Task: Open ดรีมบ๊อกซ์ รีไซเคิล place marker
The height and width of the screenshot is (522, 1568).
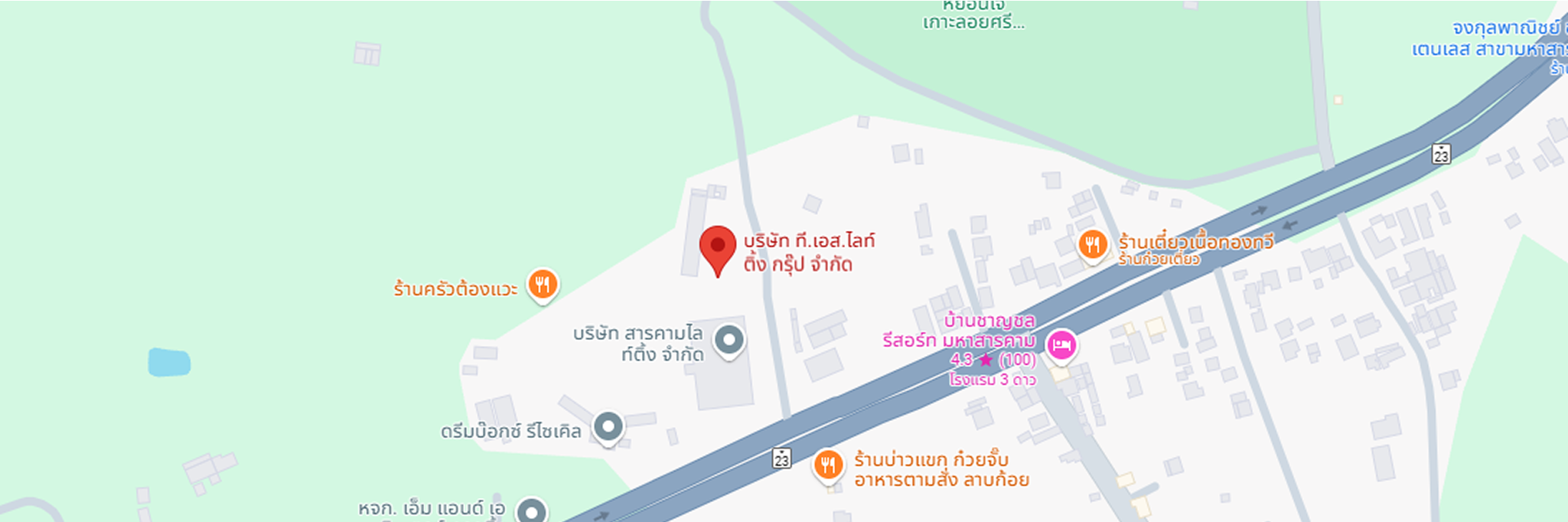Action: (x=608, y=427)
